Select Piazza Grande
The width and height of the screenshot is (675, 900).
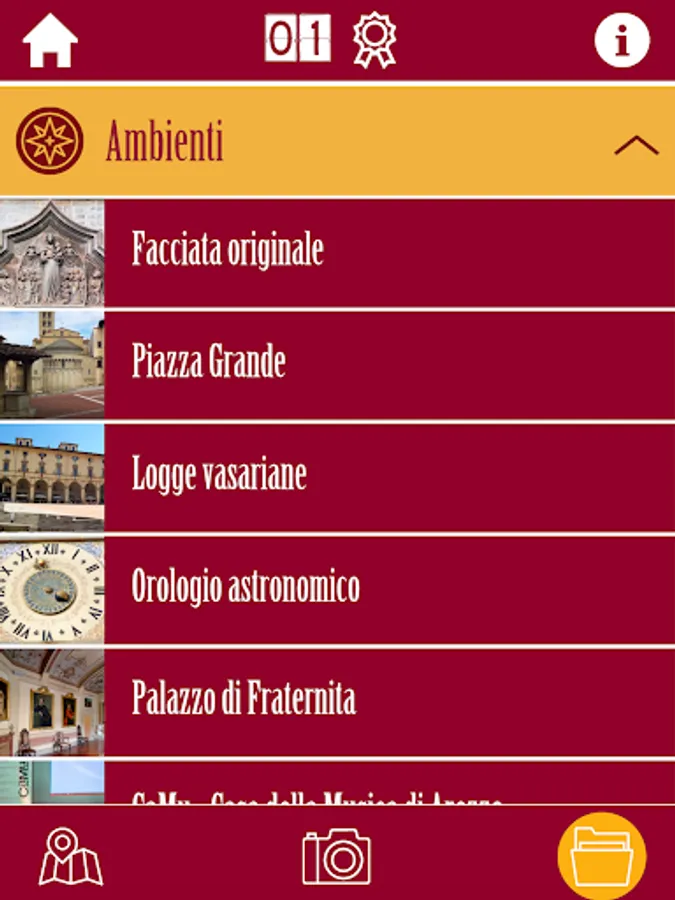(338, 365)
